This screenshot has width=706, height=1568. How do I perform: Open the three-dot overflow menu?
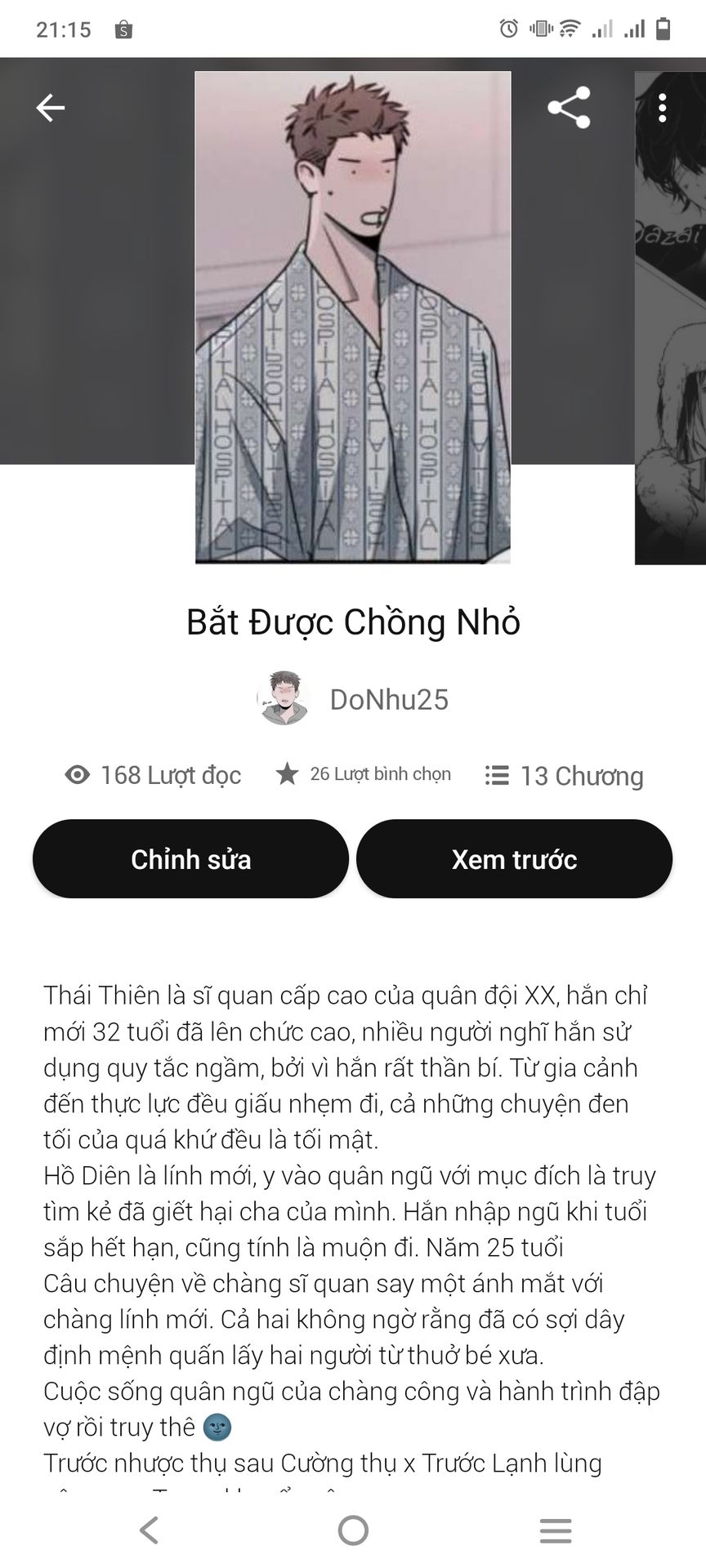(662, 108)
